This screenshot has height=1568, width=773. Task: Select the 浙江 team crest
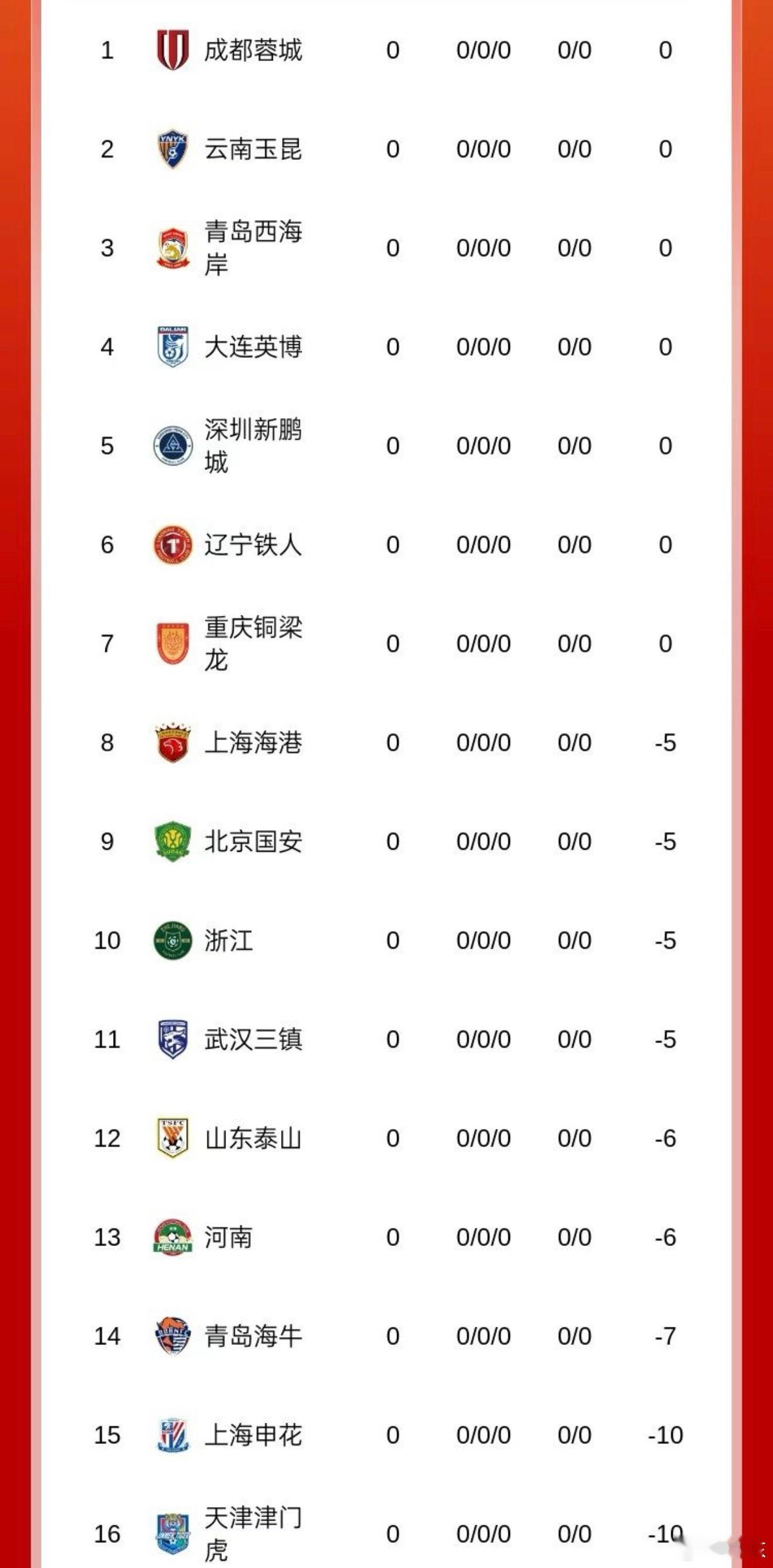(172, 940)
